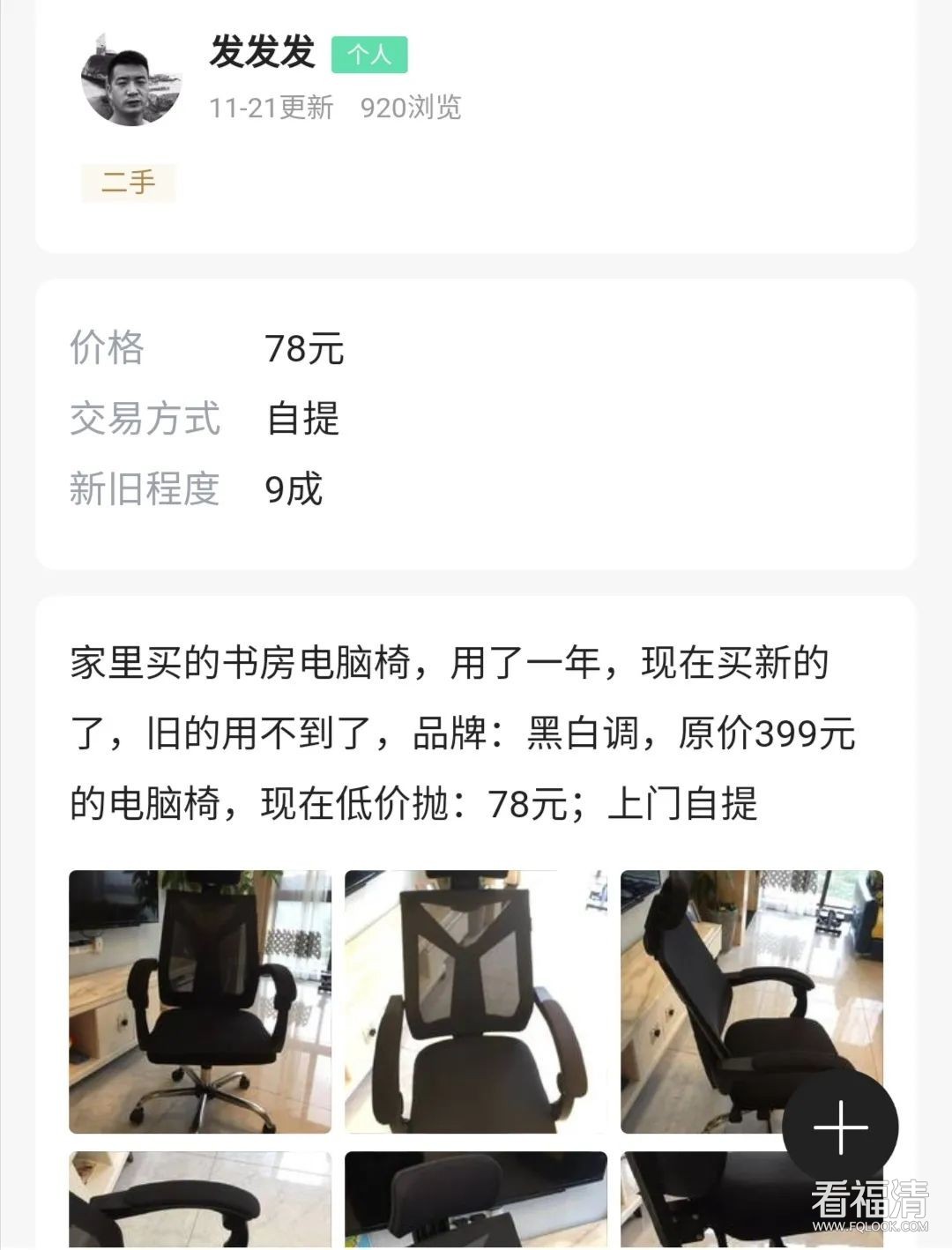The height and width of the screenshot is (1250, 952).
Task: Open the armrest close-up photo
Action: pyautogui.click(x=200, y=1199)
